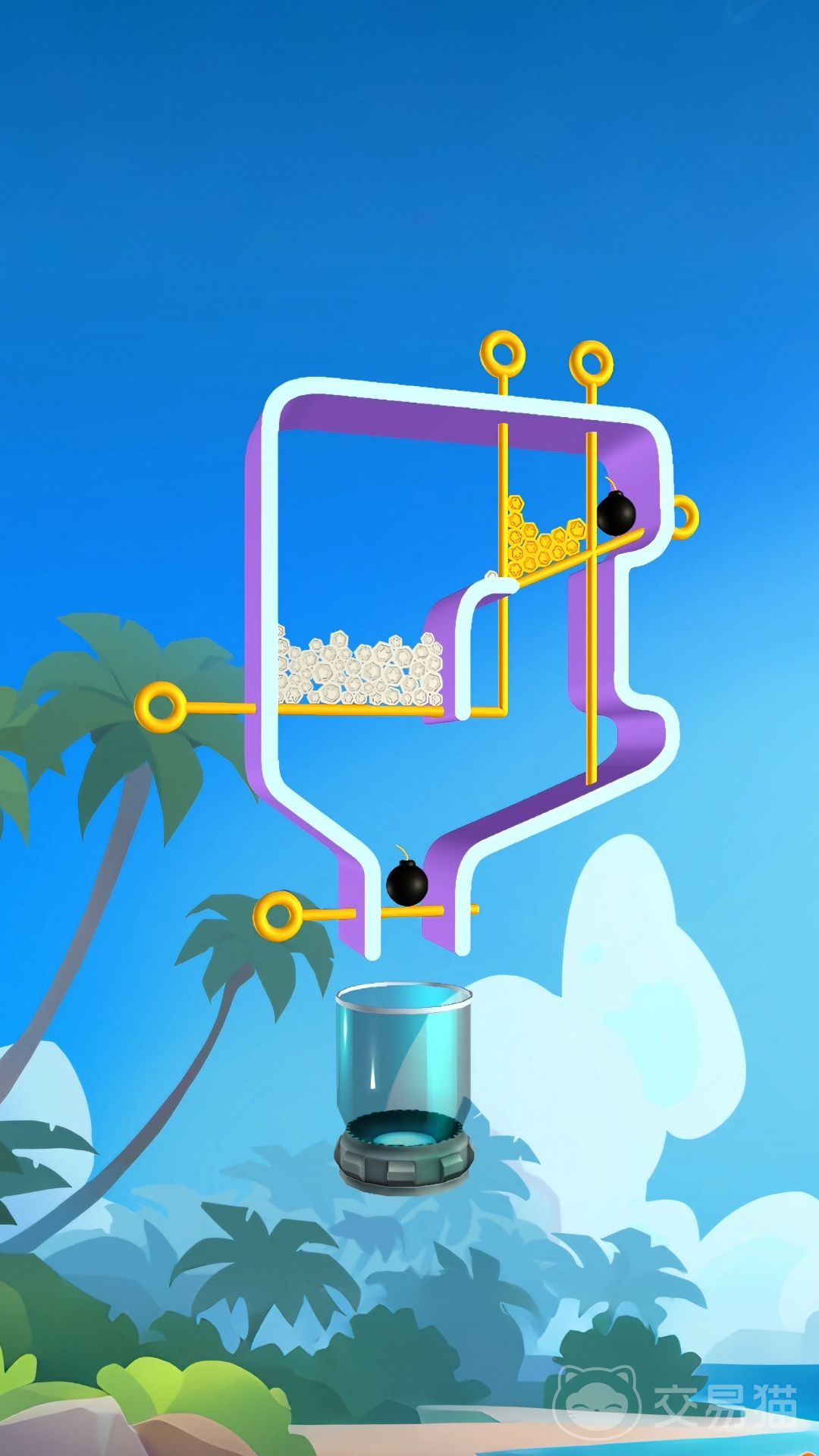
Task: Pull the long vertical pin next to the upper bomb
Action: pos(591,362)
